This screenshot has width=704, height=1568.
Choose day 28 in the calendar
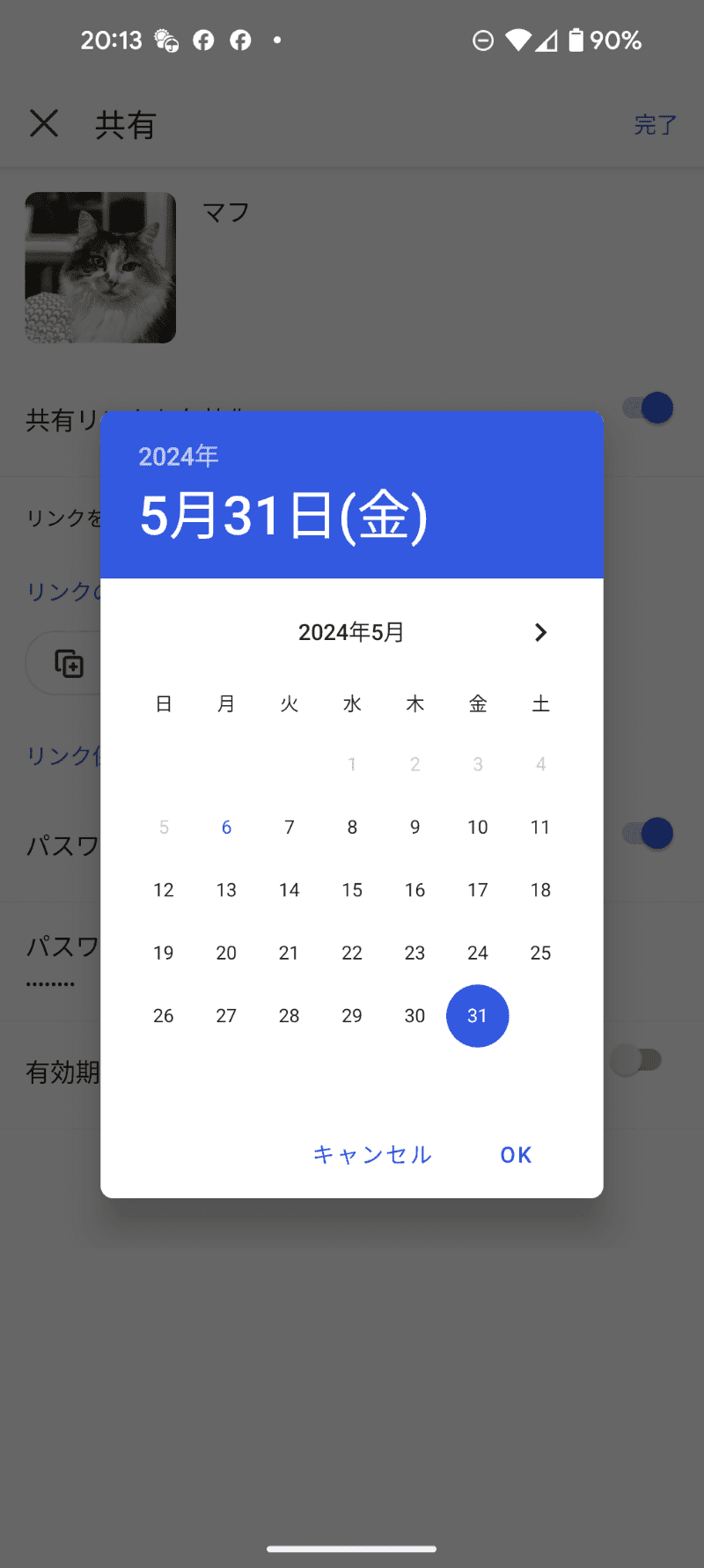click(x=290, y=1016)
